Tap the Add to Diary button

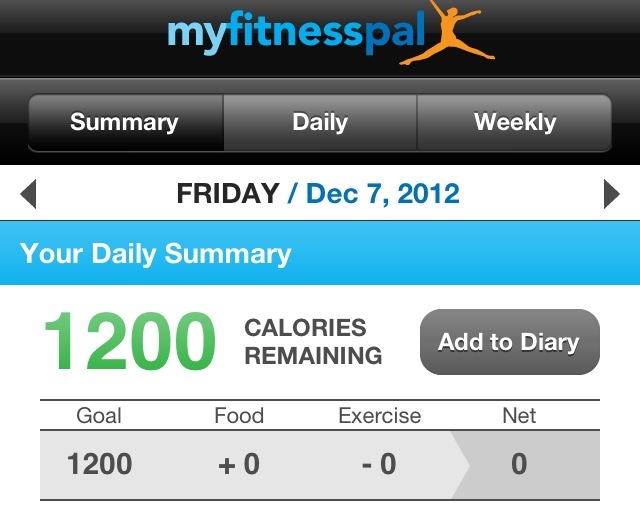coord(509,342)
